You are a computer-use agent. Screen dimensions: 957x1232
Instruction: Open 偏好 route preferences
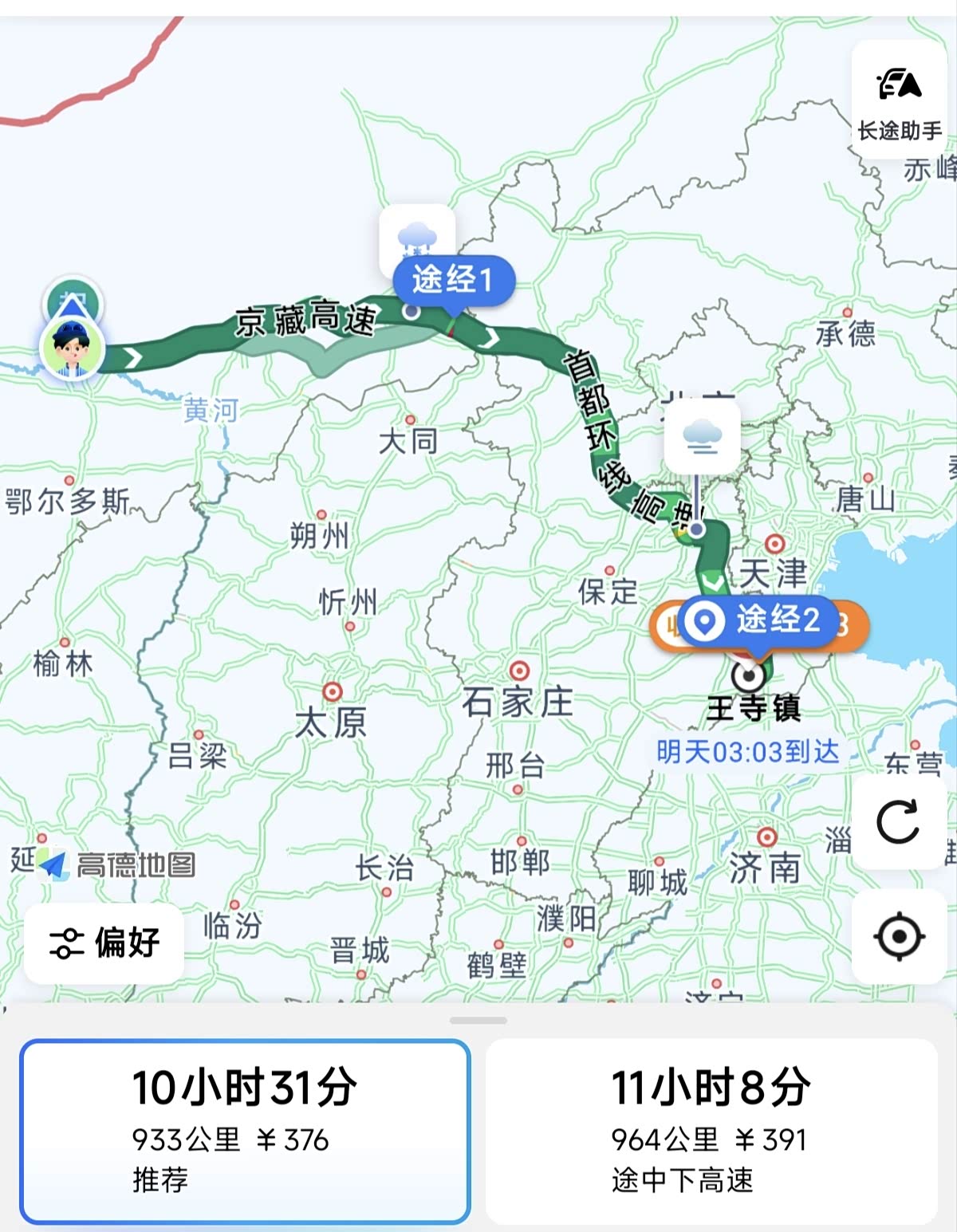click(x=104, y=943)
